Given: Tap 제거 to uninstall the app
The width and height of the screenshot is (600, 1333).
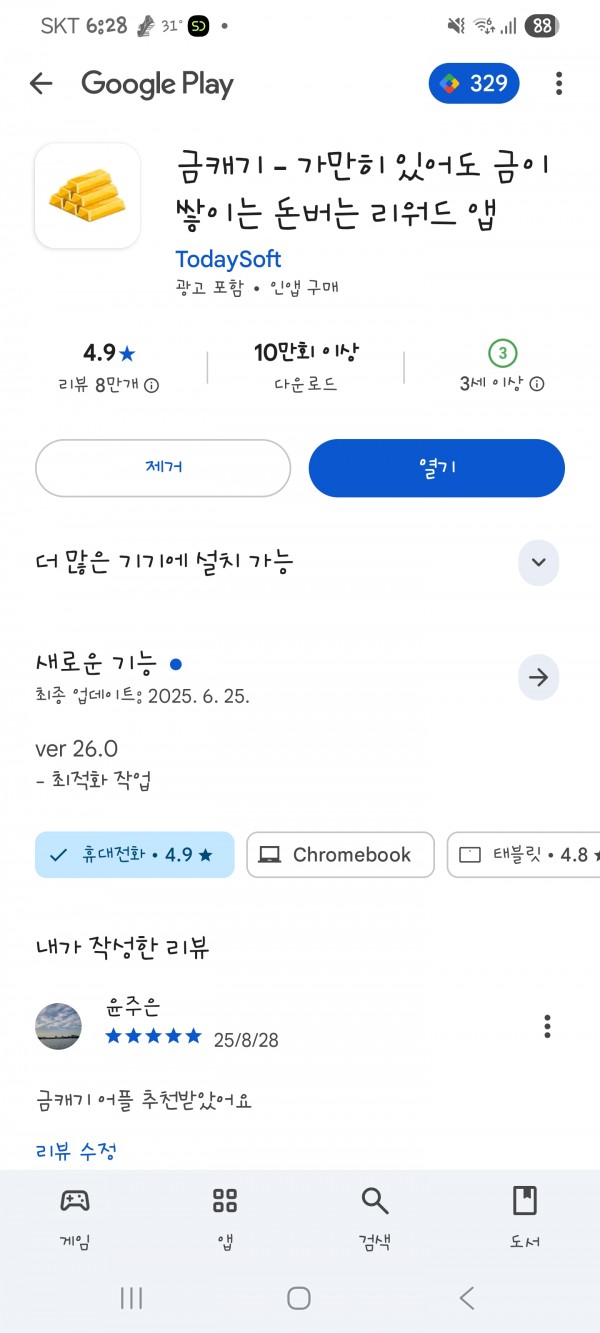Looking at the screenshot, I should (x=163, y=468).
